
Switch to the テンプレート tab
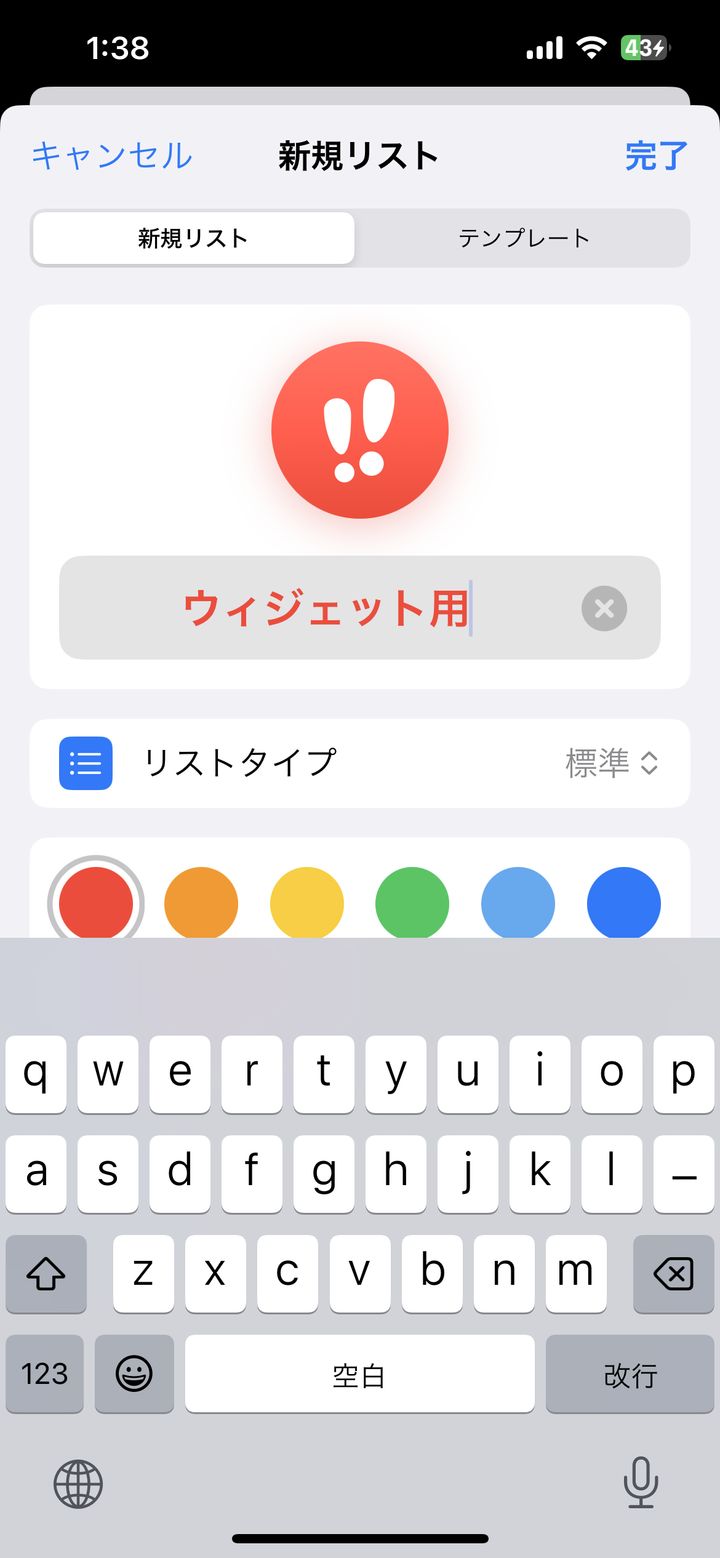[x=523, y=238]
